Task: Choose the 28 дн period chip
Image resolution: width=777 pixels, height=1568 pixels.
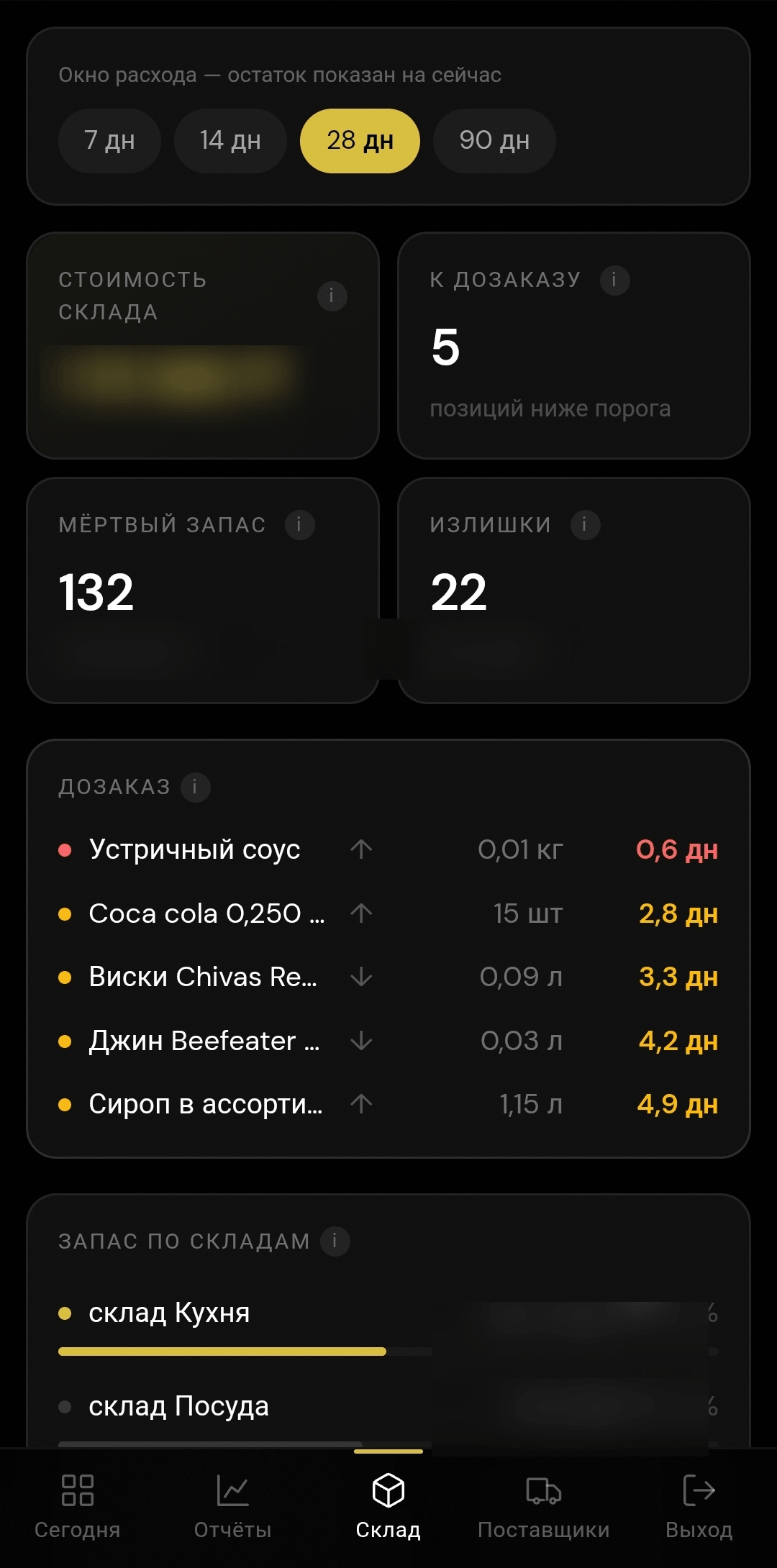Action: click(360, 141)
